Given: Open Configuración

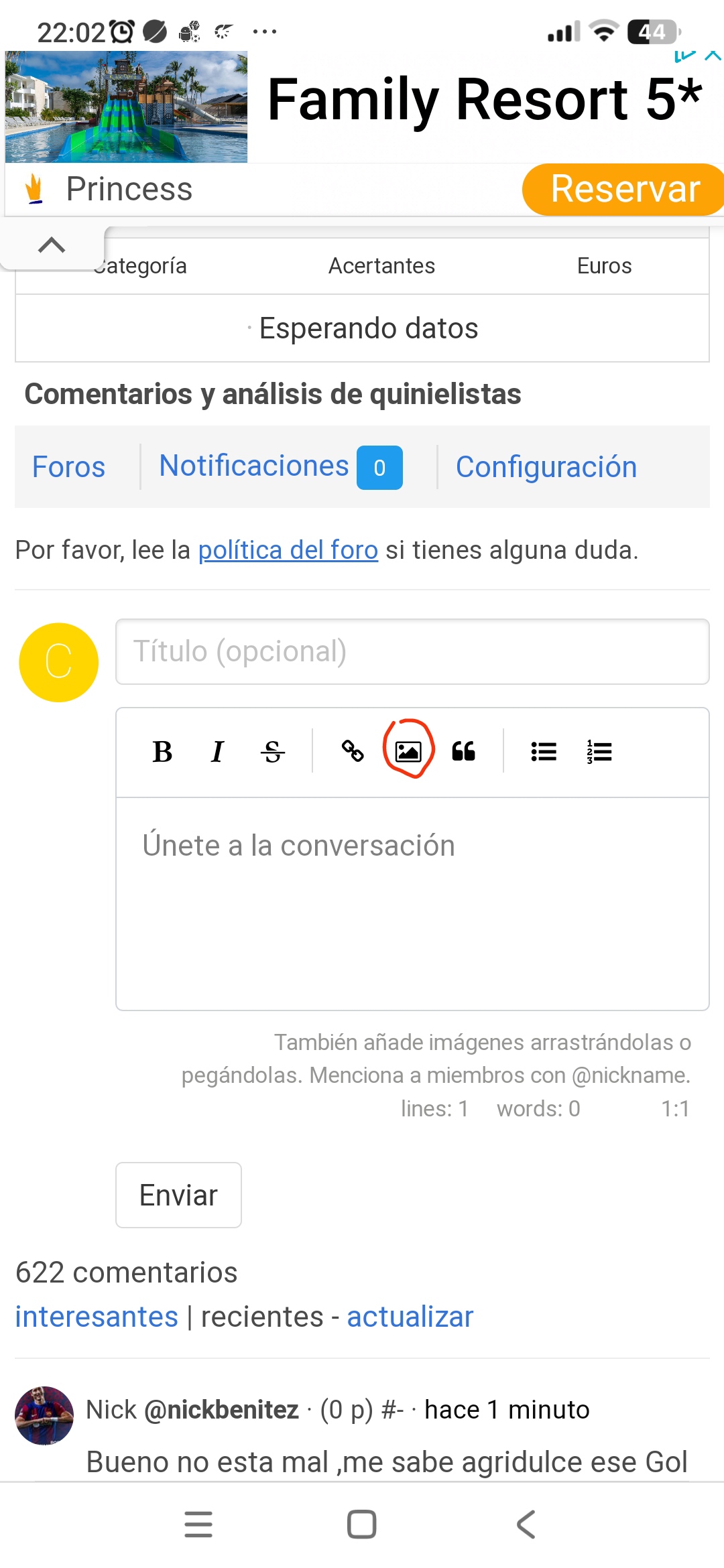Looking at the screenshot, I should (546, 467).
